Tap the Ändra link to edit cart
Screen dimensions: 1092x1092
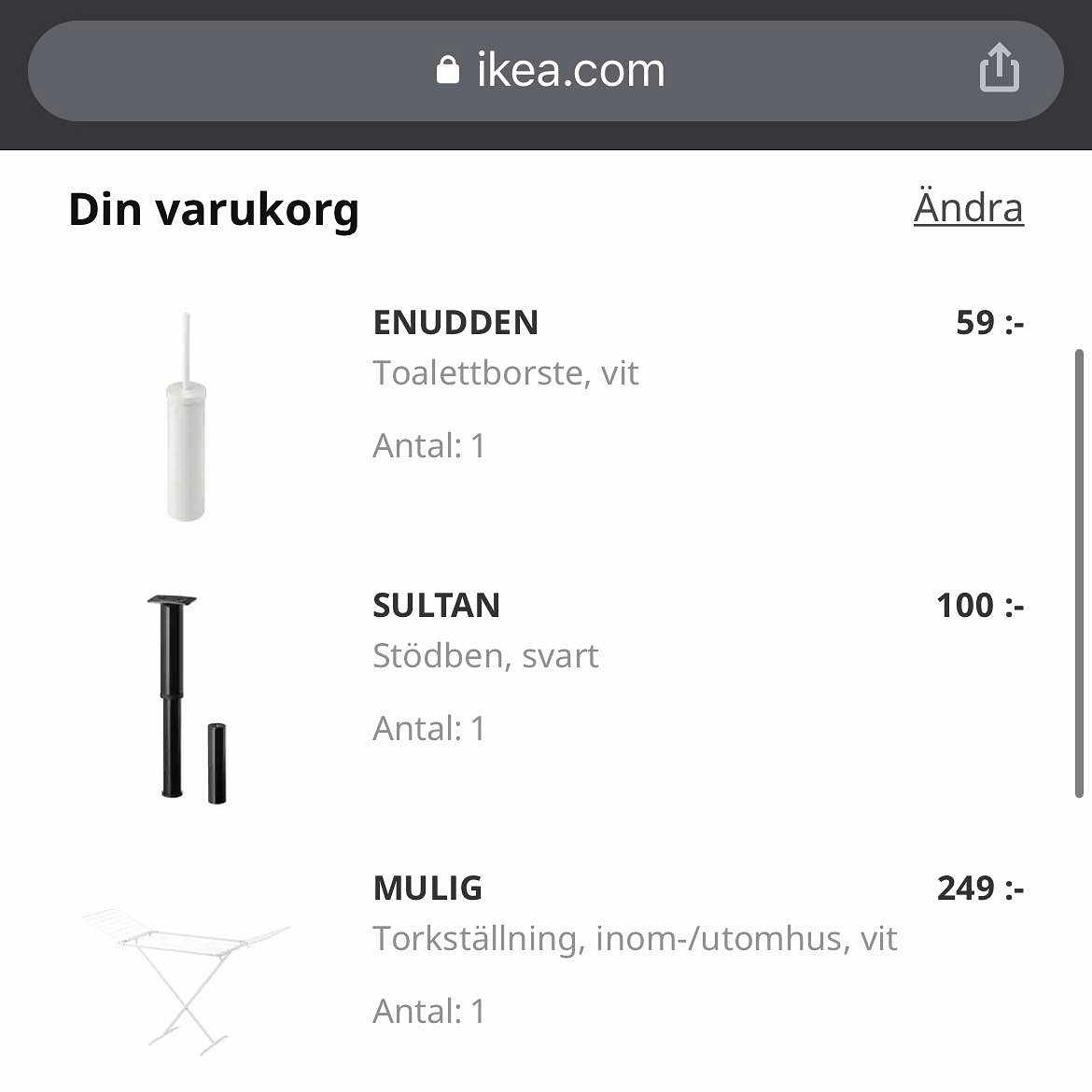(968, 207)
